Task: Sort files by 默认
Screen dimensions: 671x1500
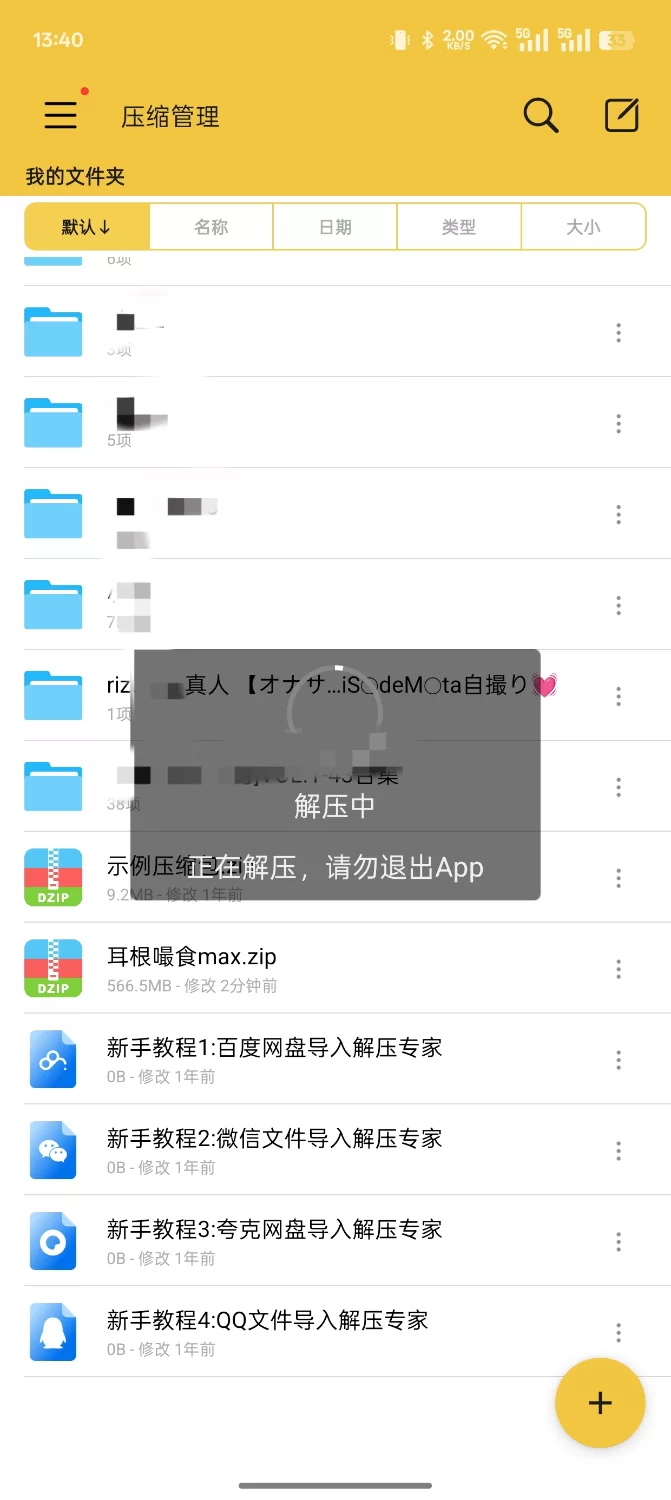Action: pos(87,227)
